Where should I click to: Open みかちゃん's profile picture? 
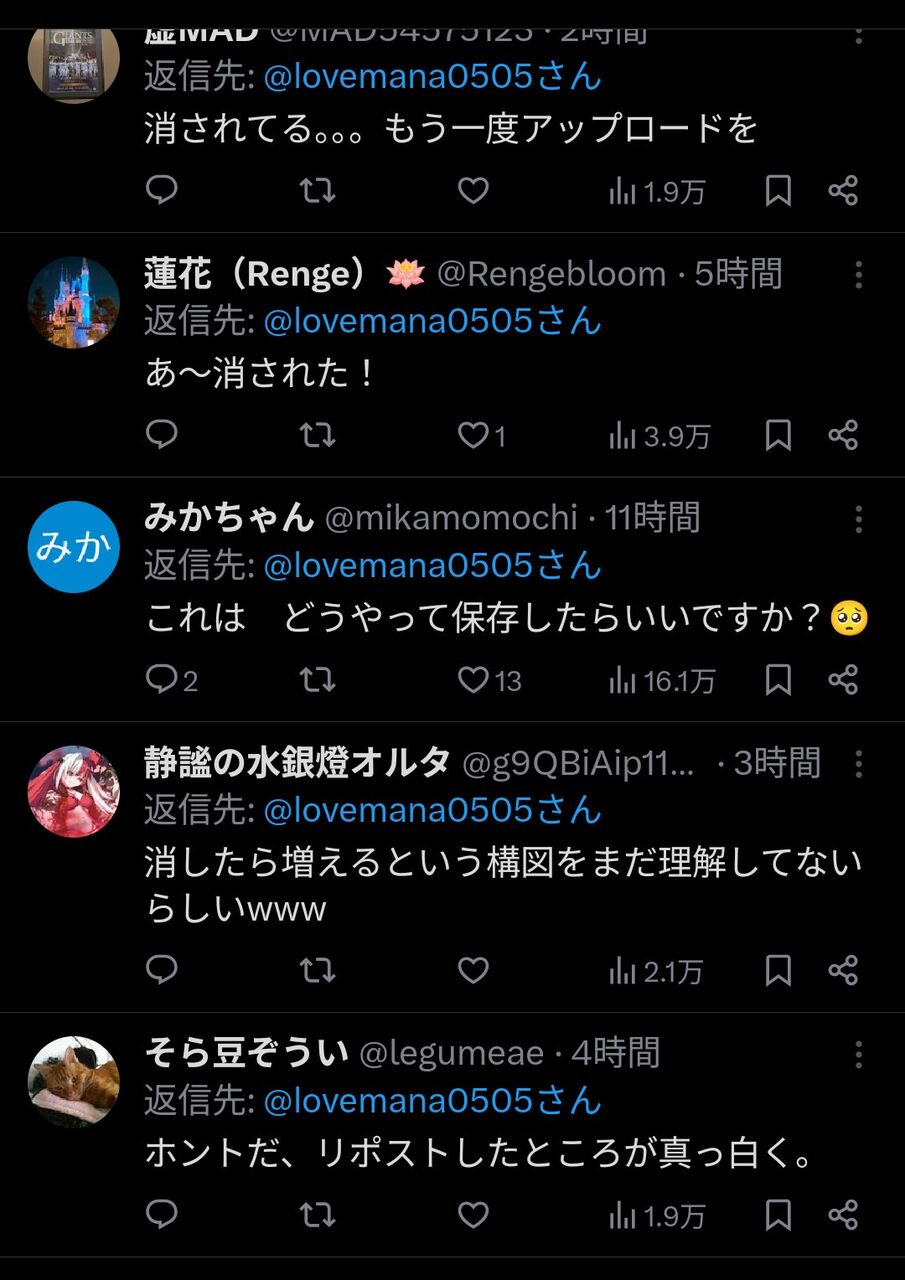coord(73,547)
